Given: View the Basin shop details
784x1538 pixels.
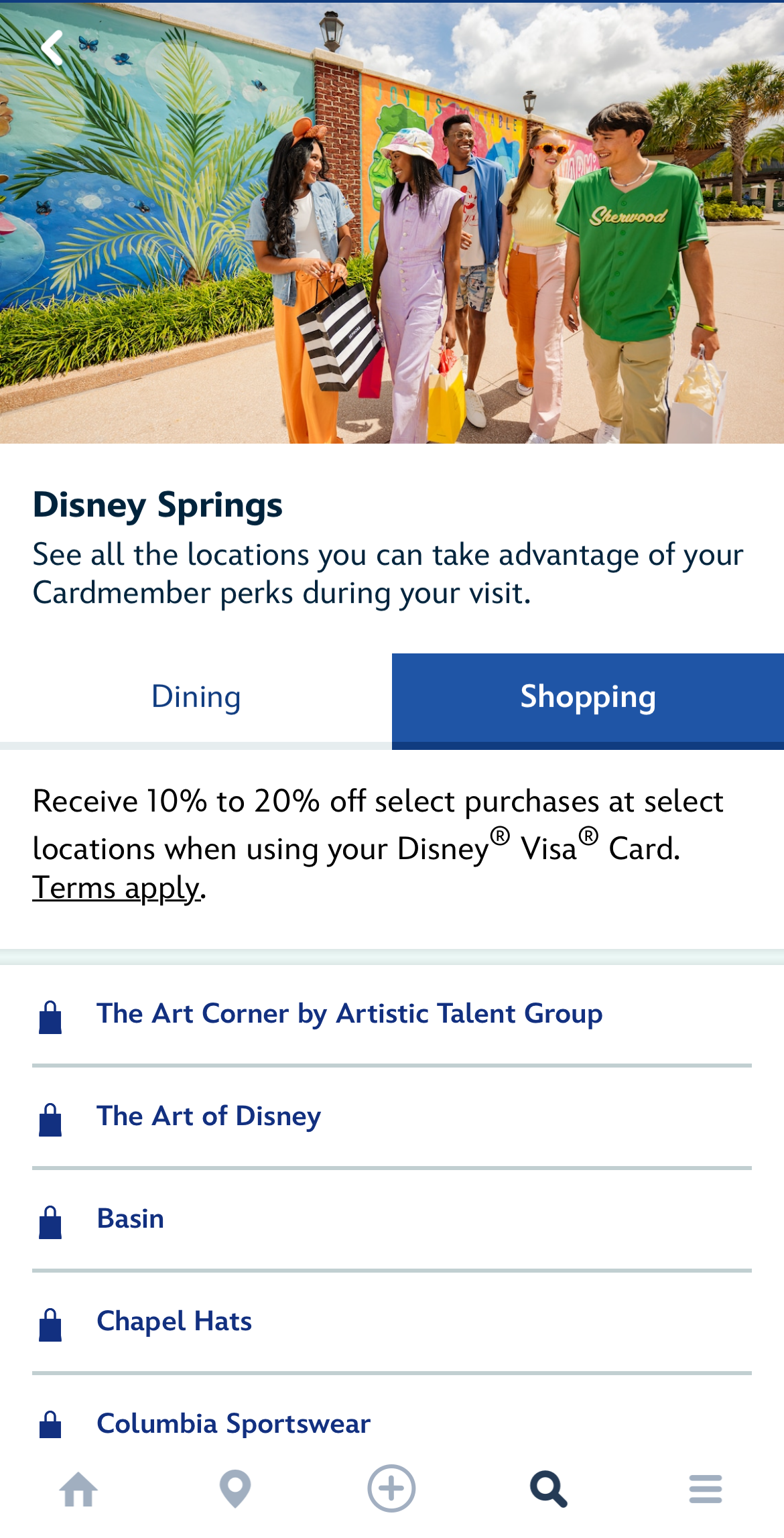Looking at the screenshot, I should (x=131, y=1219).
